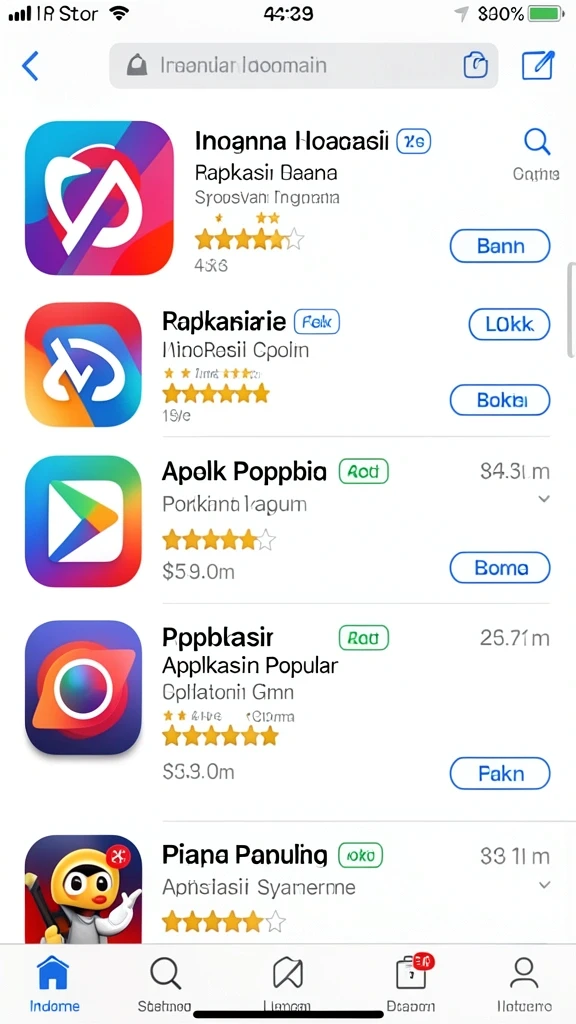Tap the LOkk button for Rapkasiarie
The image size is (576, 1024).
point(509,323)
